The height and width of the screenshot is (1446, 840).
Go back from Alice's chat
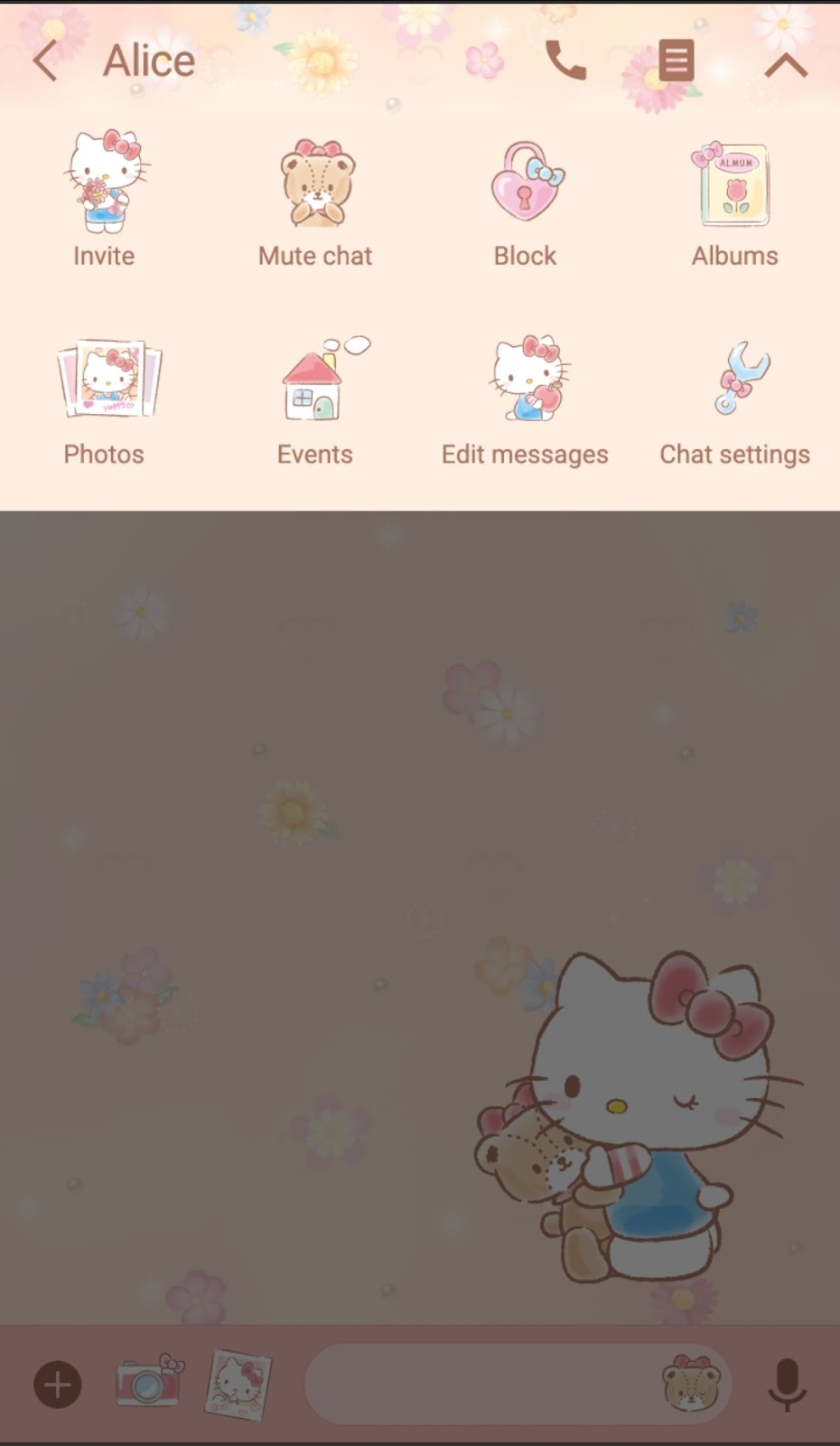45,61
